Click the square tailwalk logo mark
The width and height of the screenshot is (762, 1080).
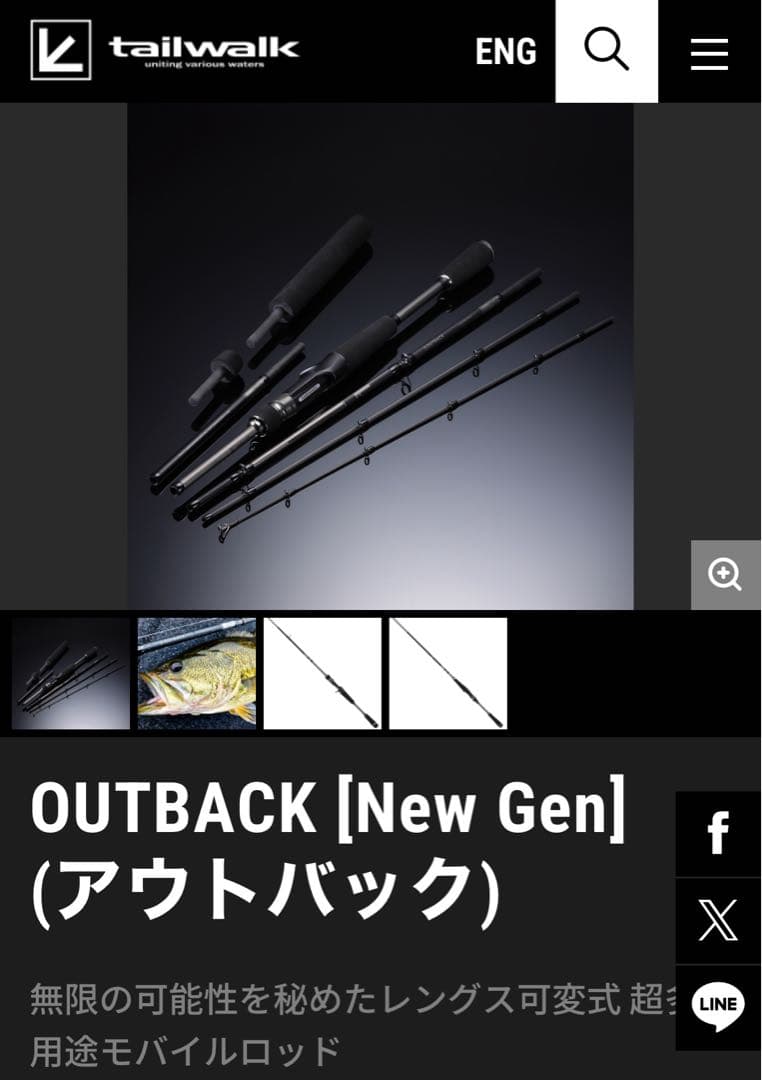pyautogui.click(x=60, y=49)
